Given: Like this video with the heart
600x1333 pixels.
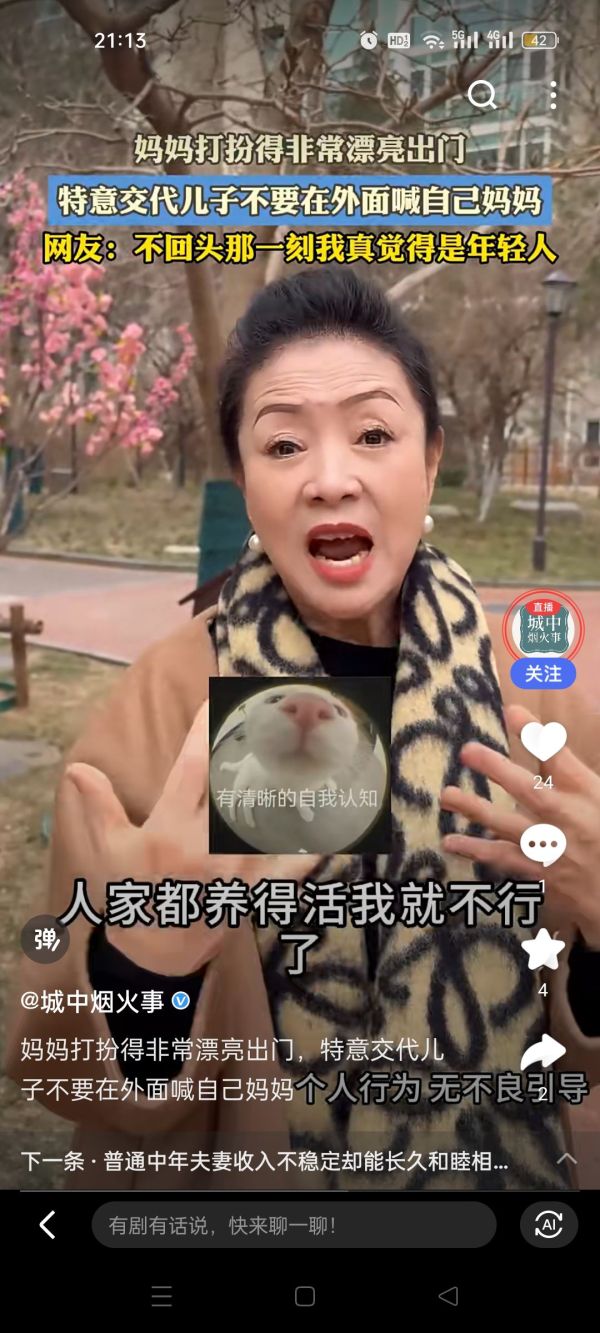Looking at the screenshot, I should pos(543,742).
